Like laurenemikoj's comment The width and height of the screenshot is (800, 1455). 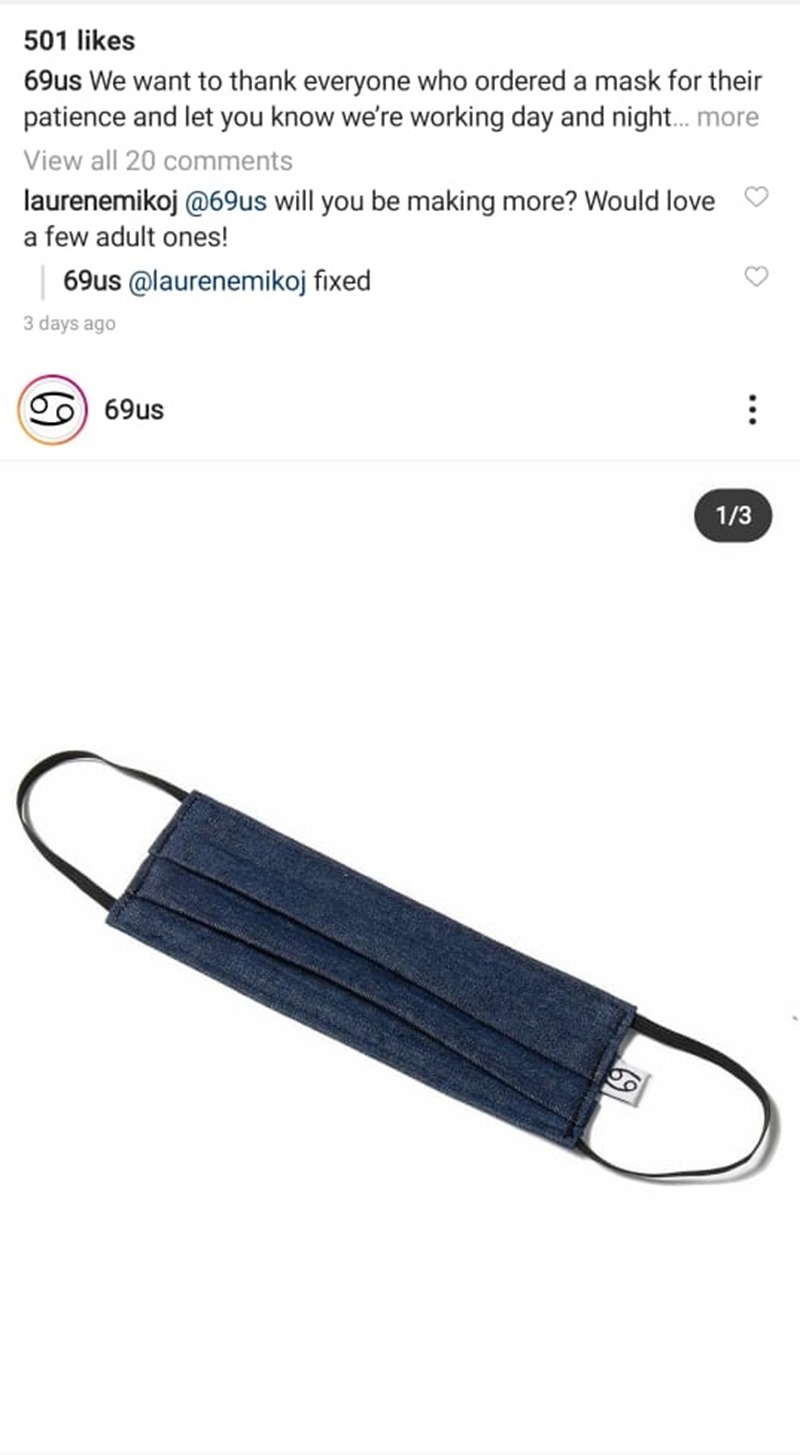coord(757,197)
